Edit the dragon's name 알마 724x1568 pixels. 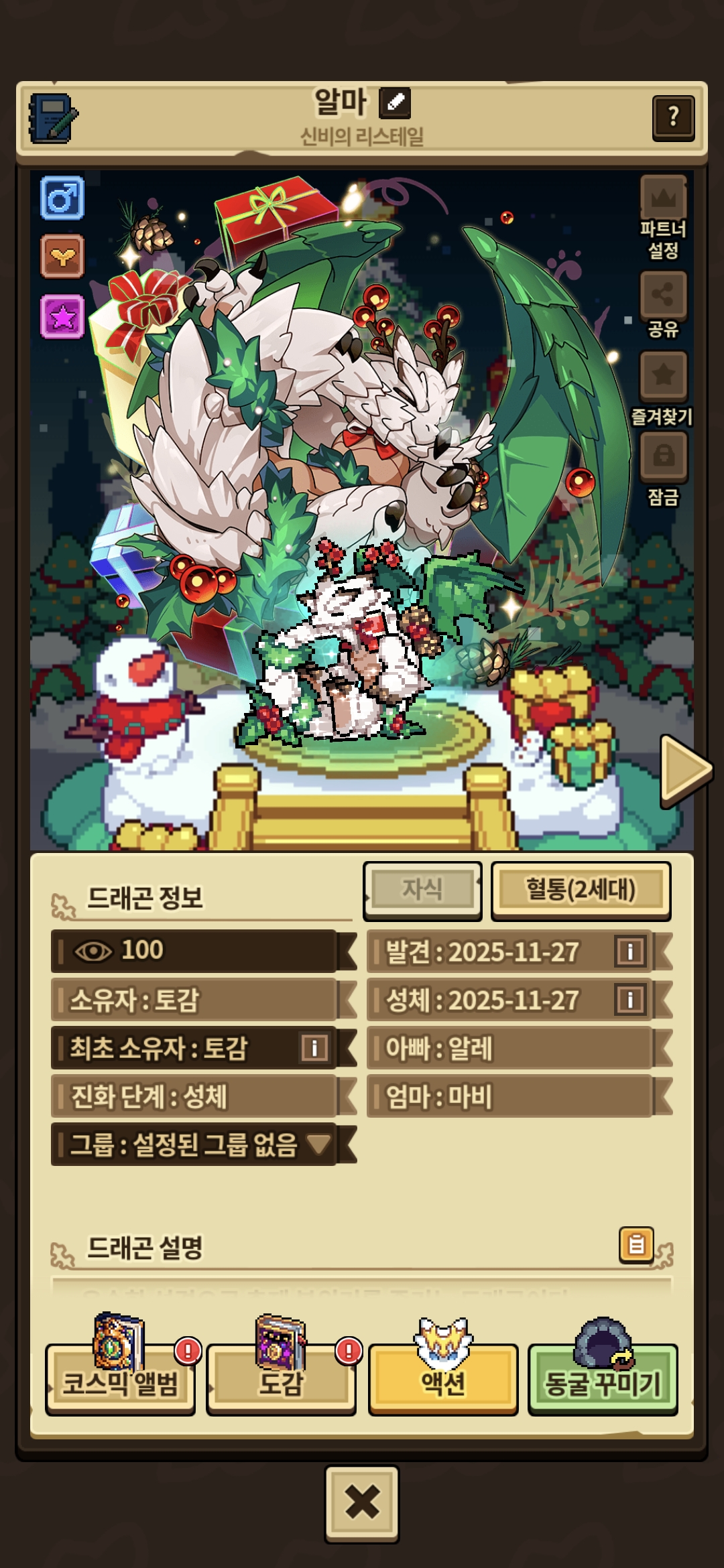(x=395, y=103)
